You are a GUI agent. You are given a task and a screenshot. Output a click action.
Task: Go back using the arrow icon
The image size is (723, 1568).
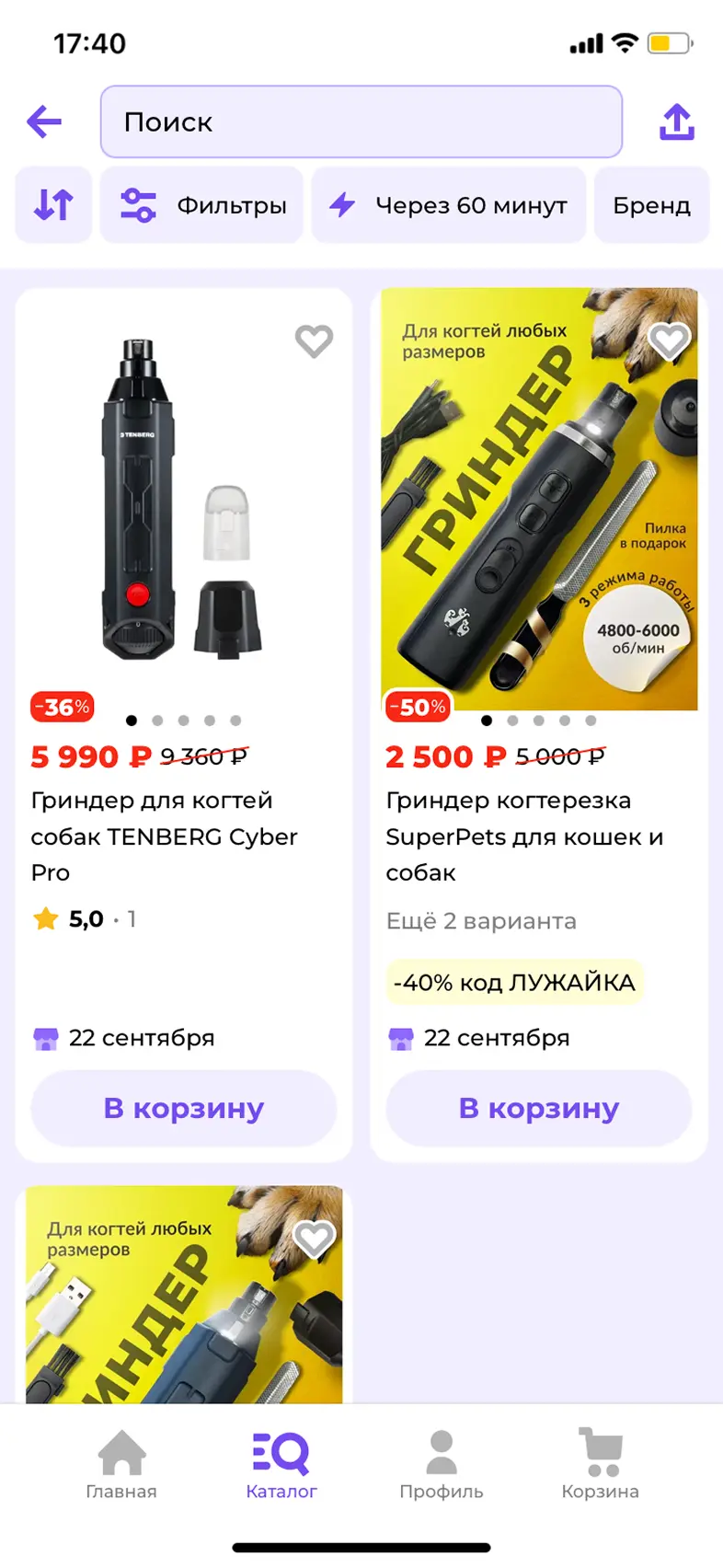coord(44,121)
